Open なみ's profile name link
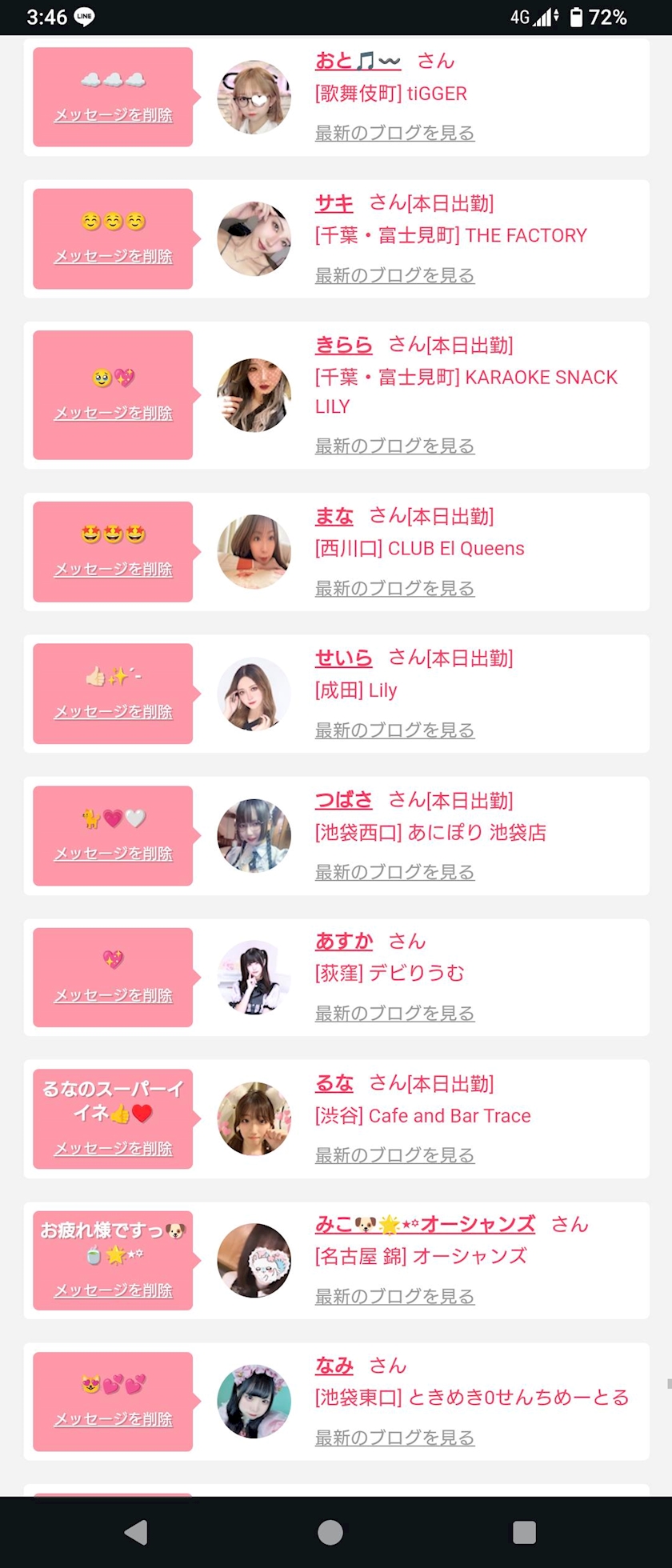The image size is (672, 1568). click(334, 1366)
